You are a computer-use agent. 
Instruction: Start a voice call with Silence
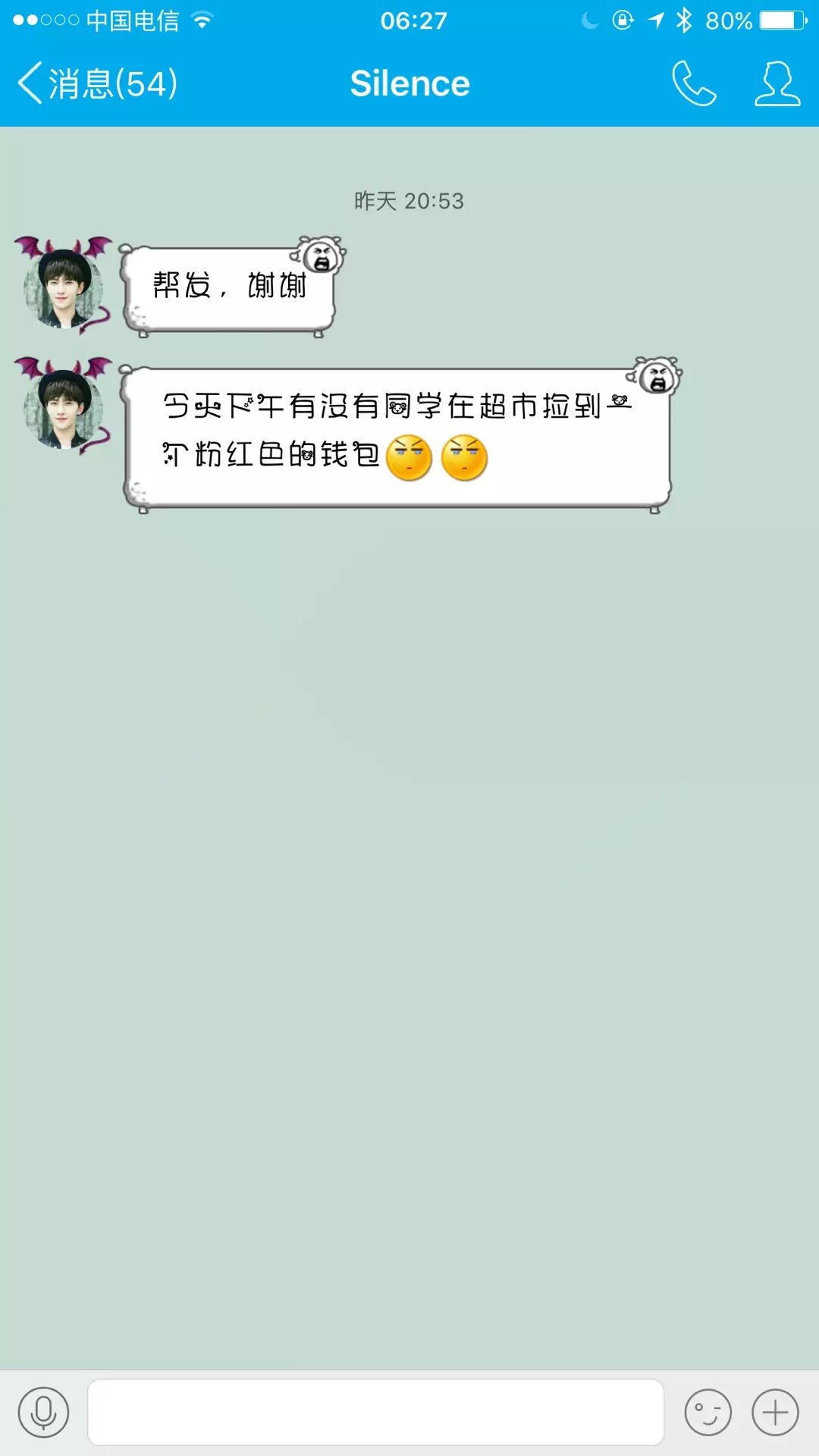694,83
